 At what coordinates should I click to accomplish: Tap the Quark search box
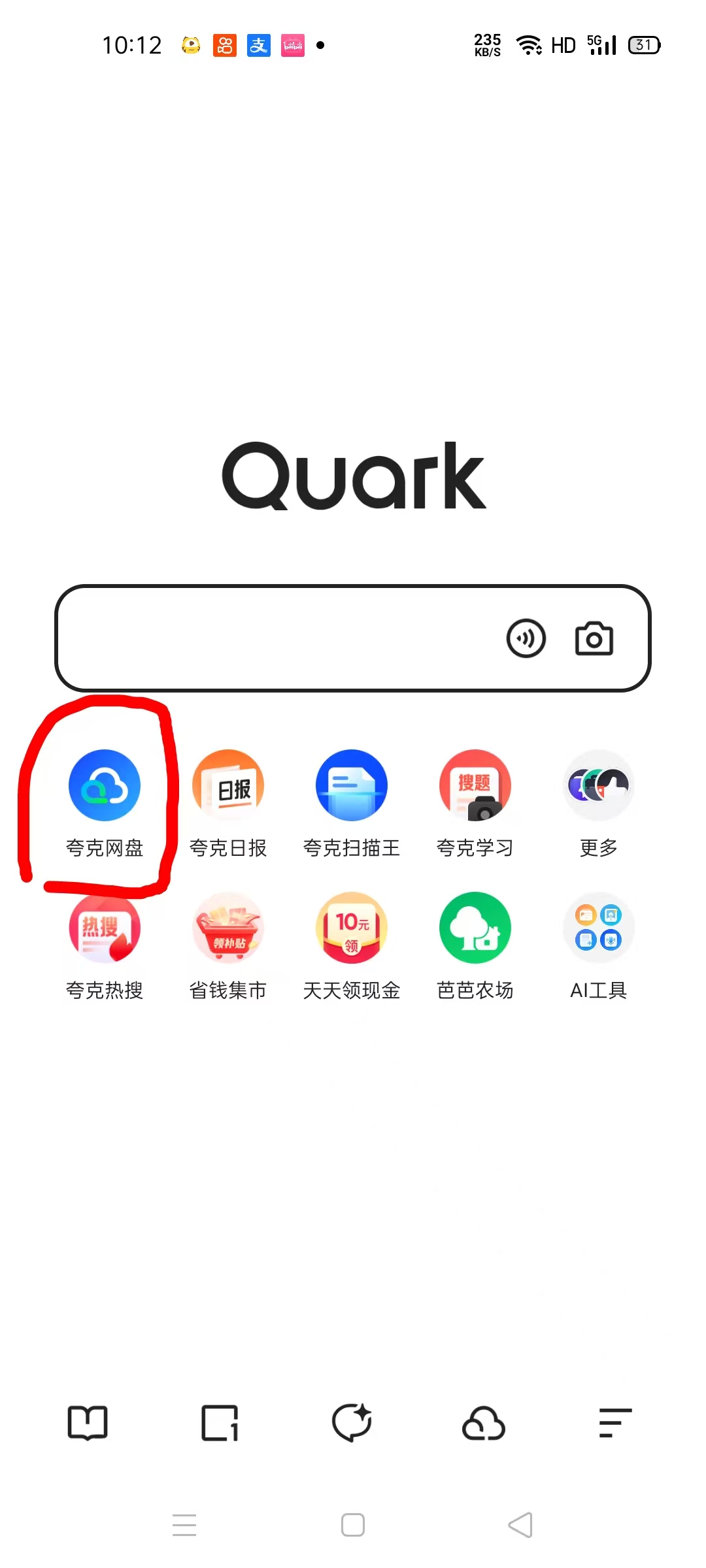coord(275,638)
